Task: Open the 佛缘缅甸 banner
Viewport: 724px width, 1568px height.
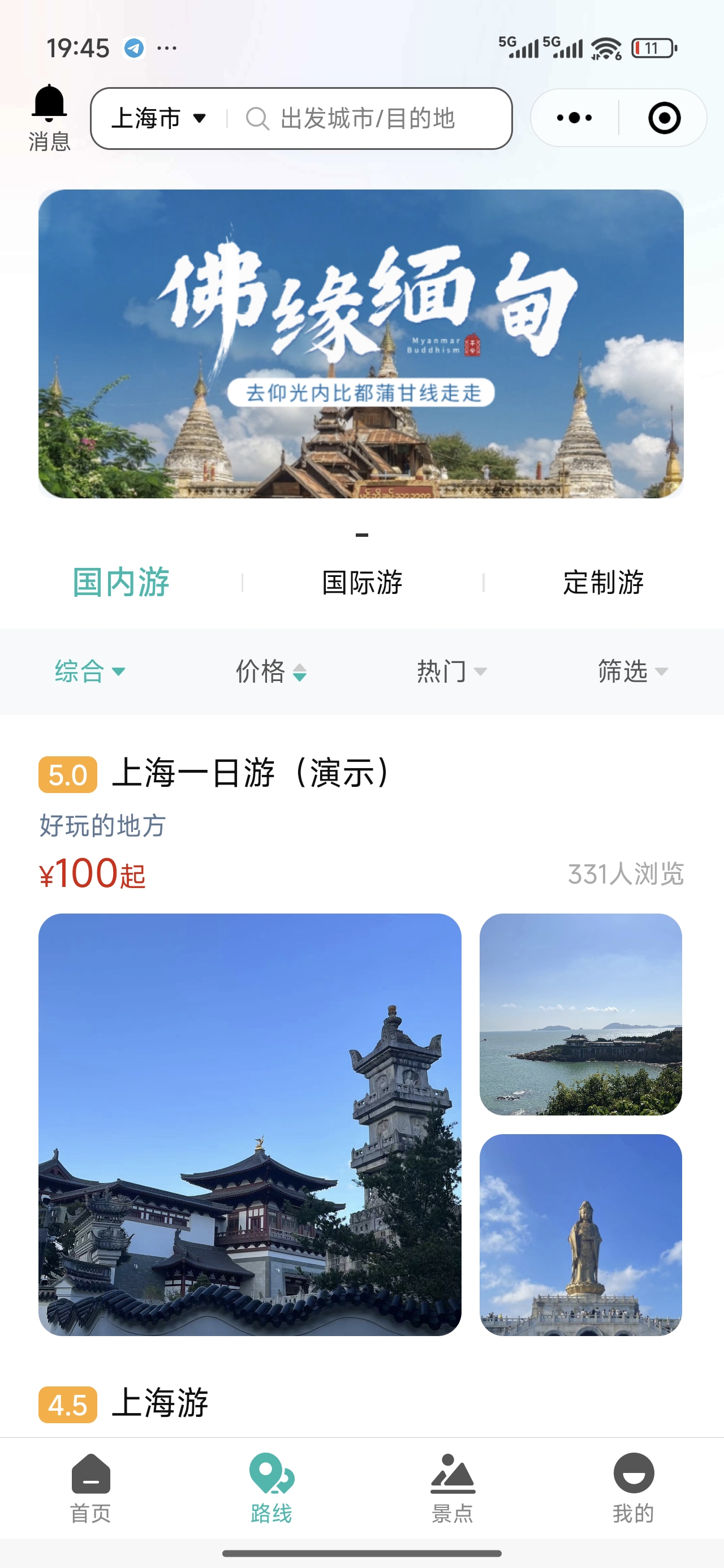Action: 361,343
